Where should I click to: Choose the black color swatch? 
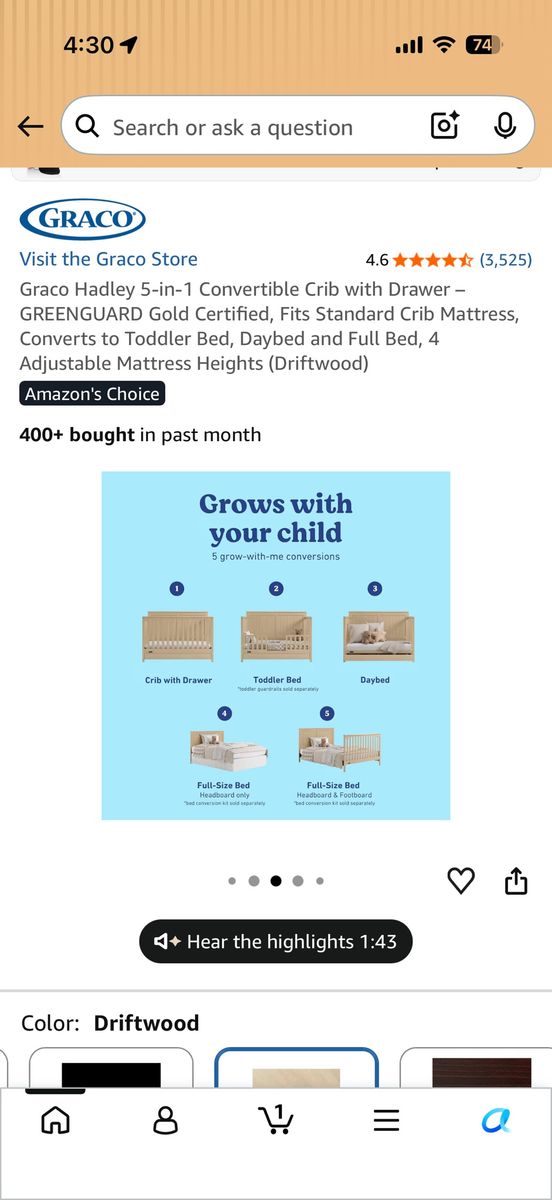[x=111, y=1068]
